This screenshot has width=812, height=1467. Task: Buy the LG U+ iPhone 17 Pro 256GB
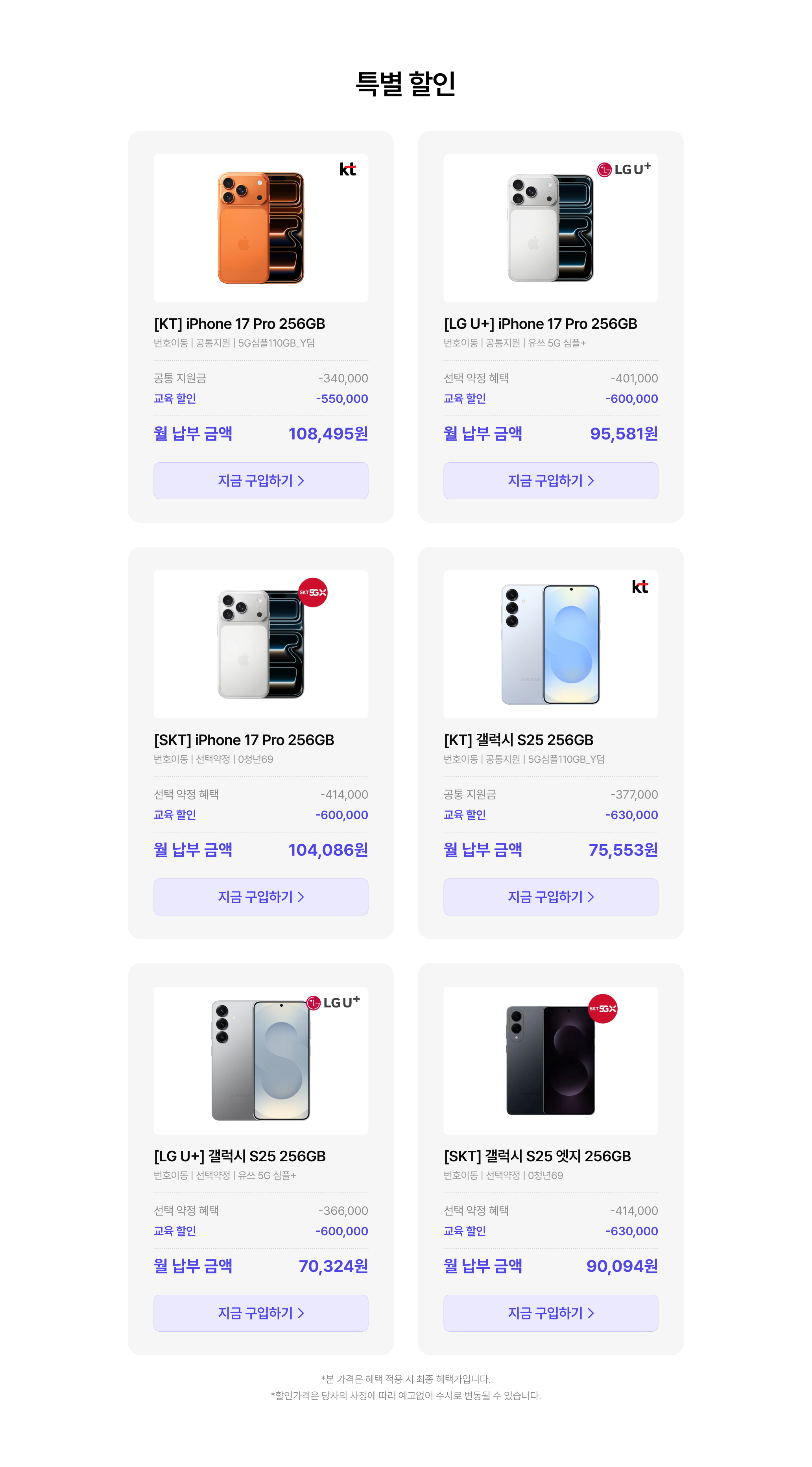[x=550, y=481]
